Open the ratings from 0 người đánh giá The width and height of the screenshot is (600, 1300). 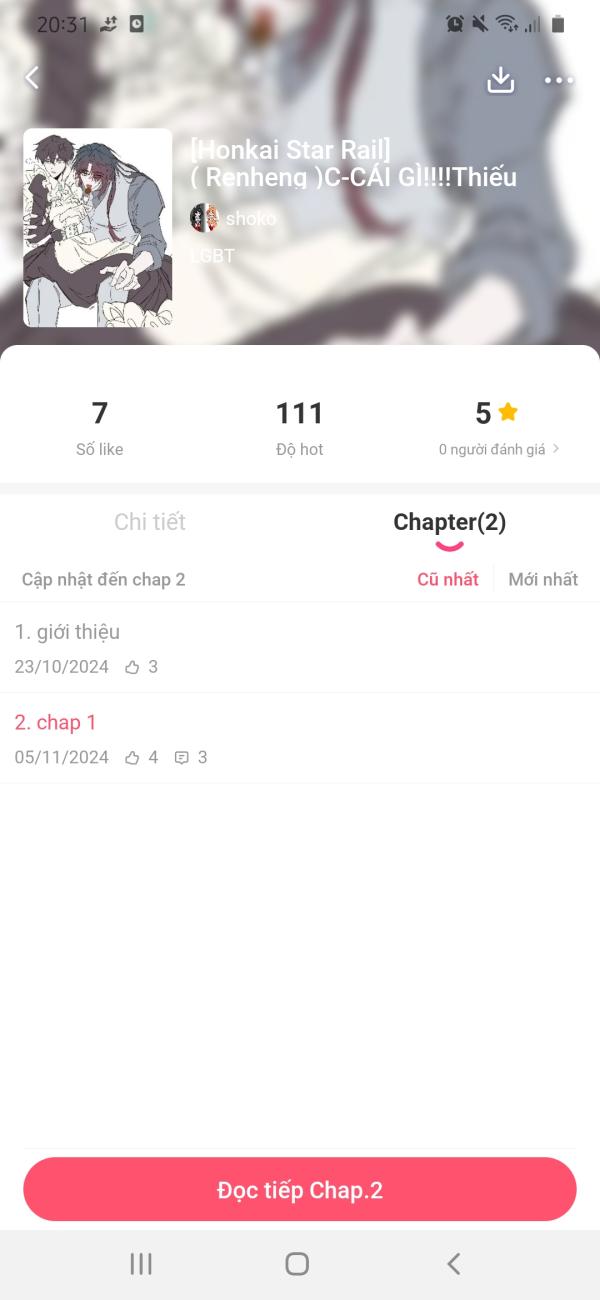pyautogui.click(x=498, y=449)
